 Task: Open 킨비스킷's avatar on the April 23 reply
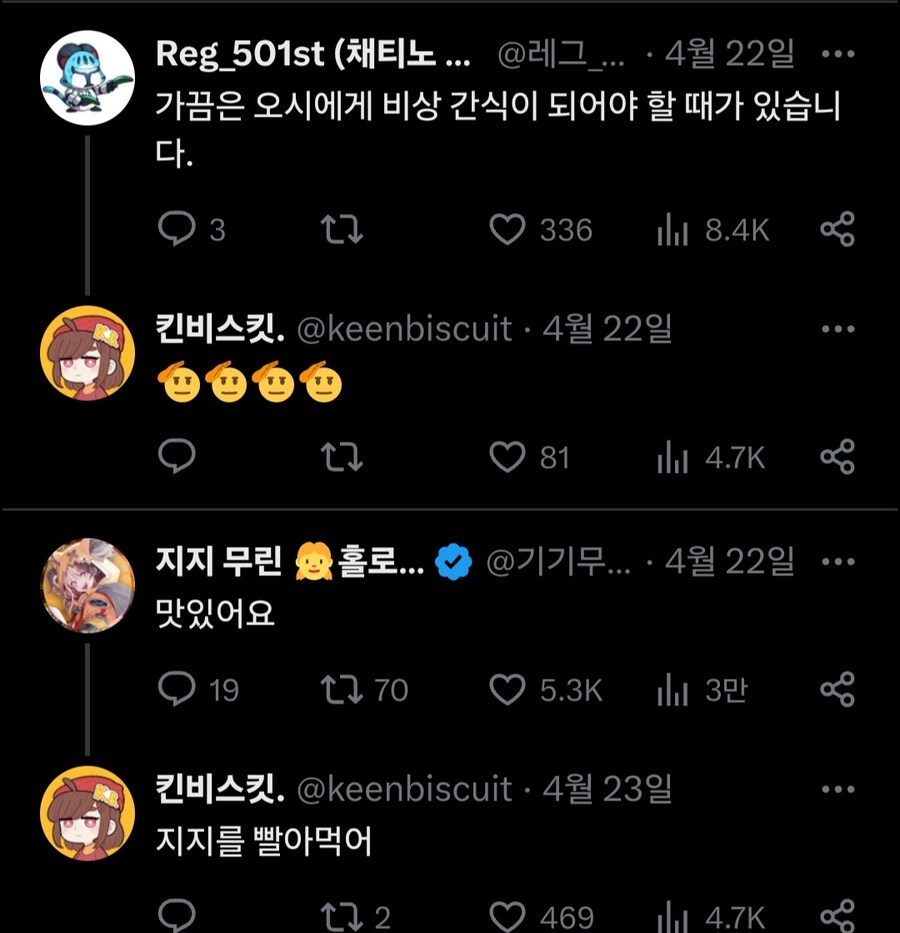tap(86, 814)
